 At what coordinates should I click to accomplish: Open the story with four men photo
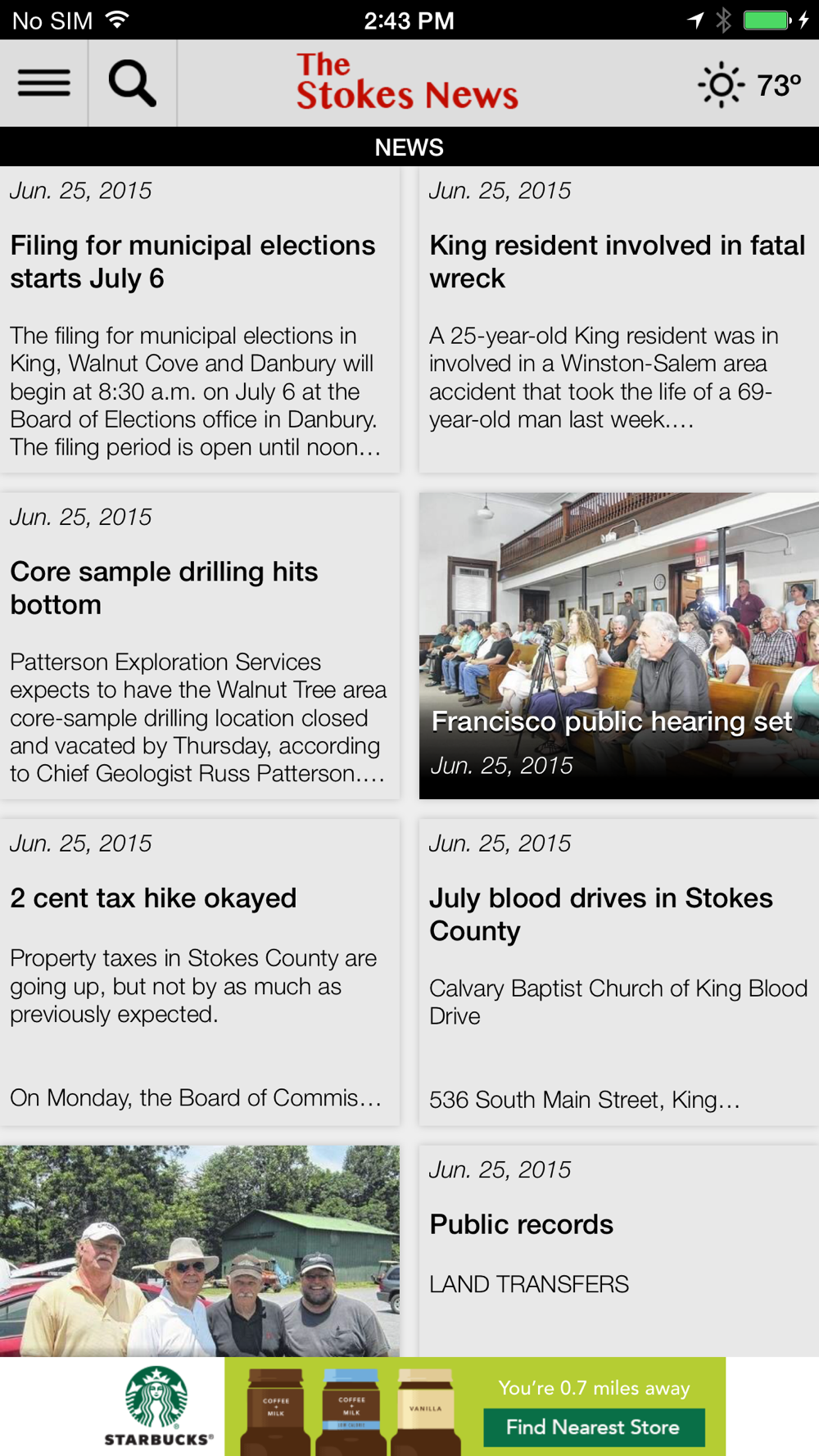pyautogui.click(x=199, y=1250)
